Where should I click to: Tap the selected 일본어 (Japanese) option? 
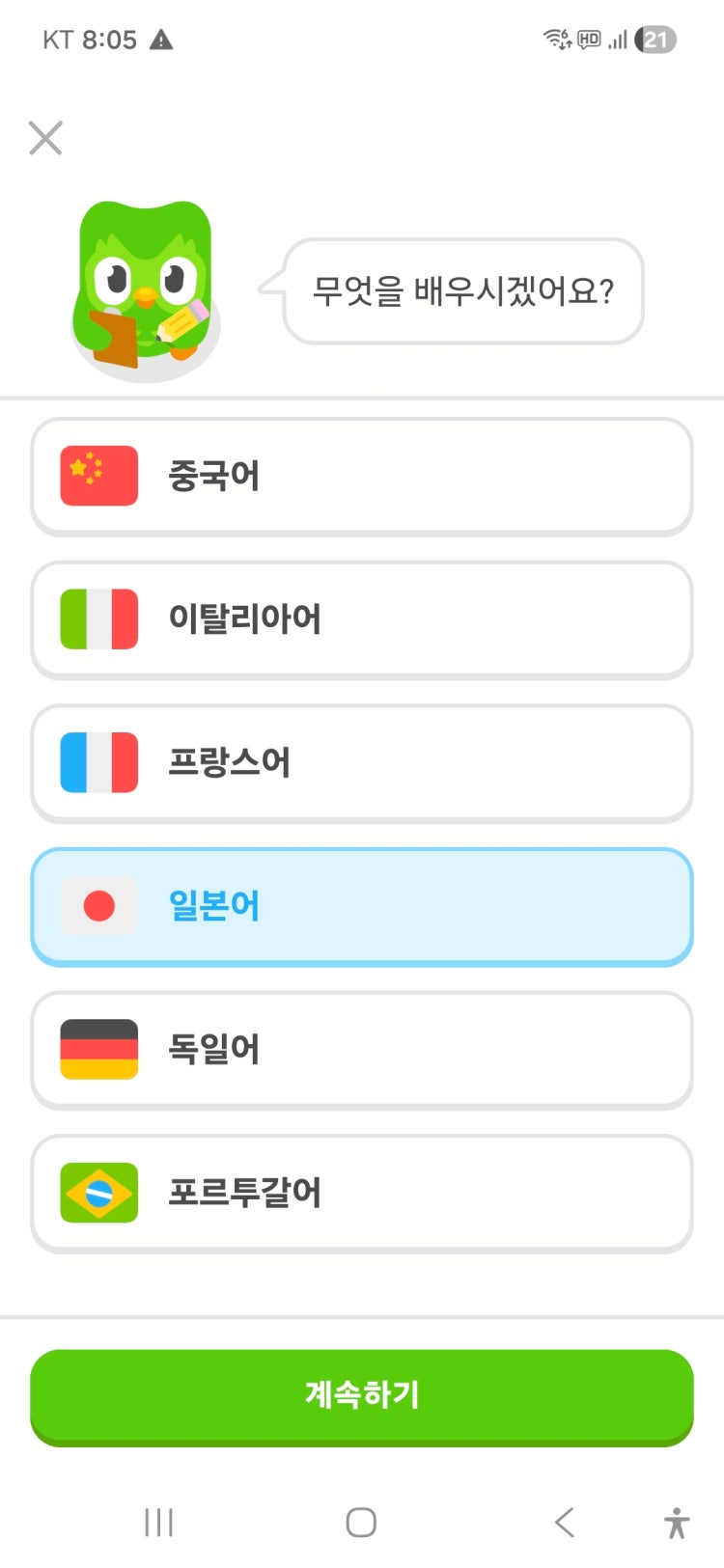(362, 906)
